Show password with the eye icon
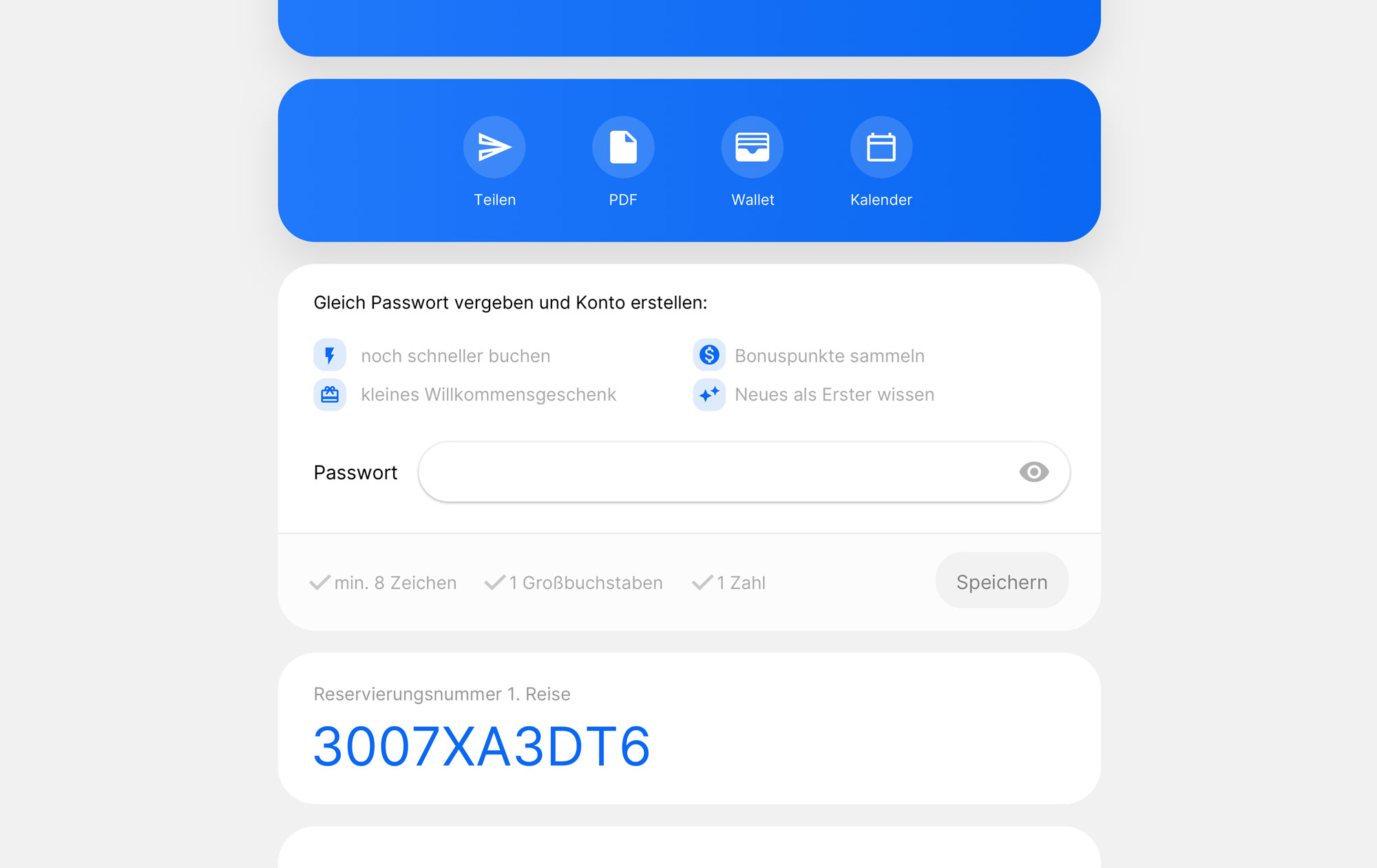 (x=1033, y=472)
